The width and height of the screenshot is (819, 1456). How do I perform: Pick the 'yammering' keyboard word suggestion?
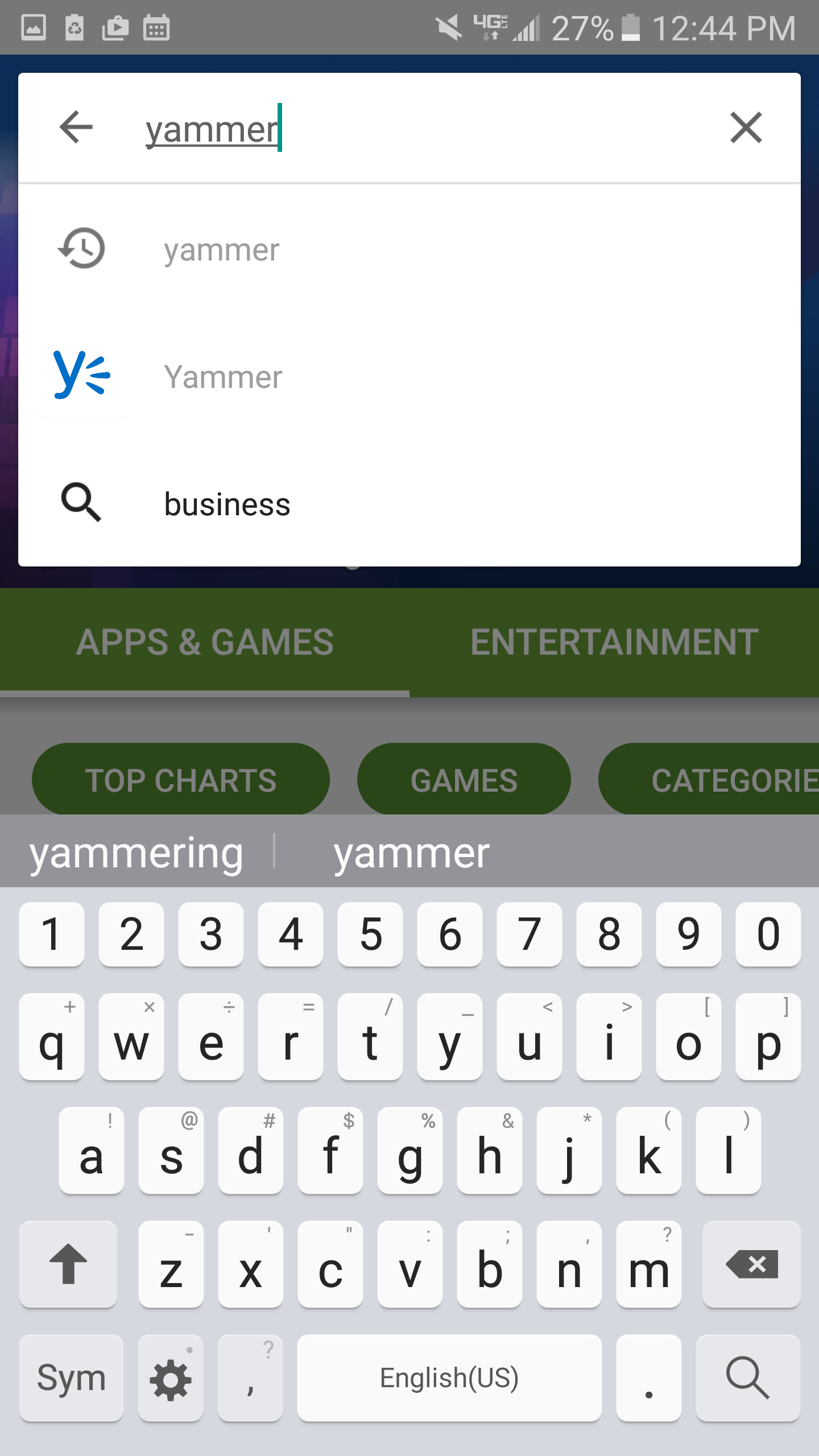[x=136, y=853]
